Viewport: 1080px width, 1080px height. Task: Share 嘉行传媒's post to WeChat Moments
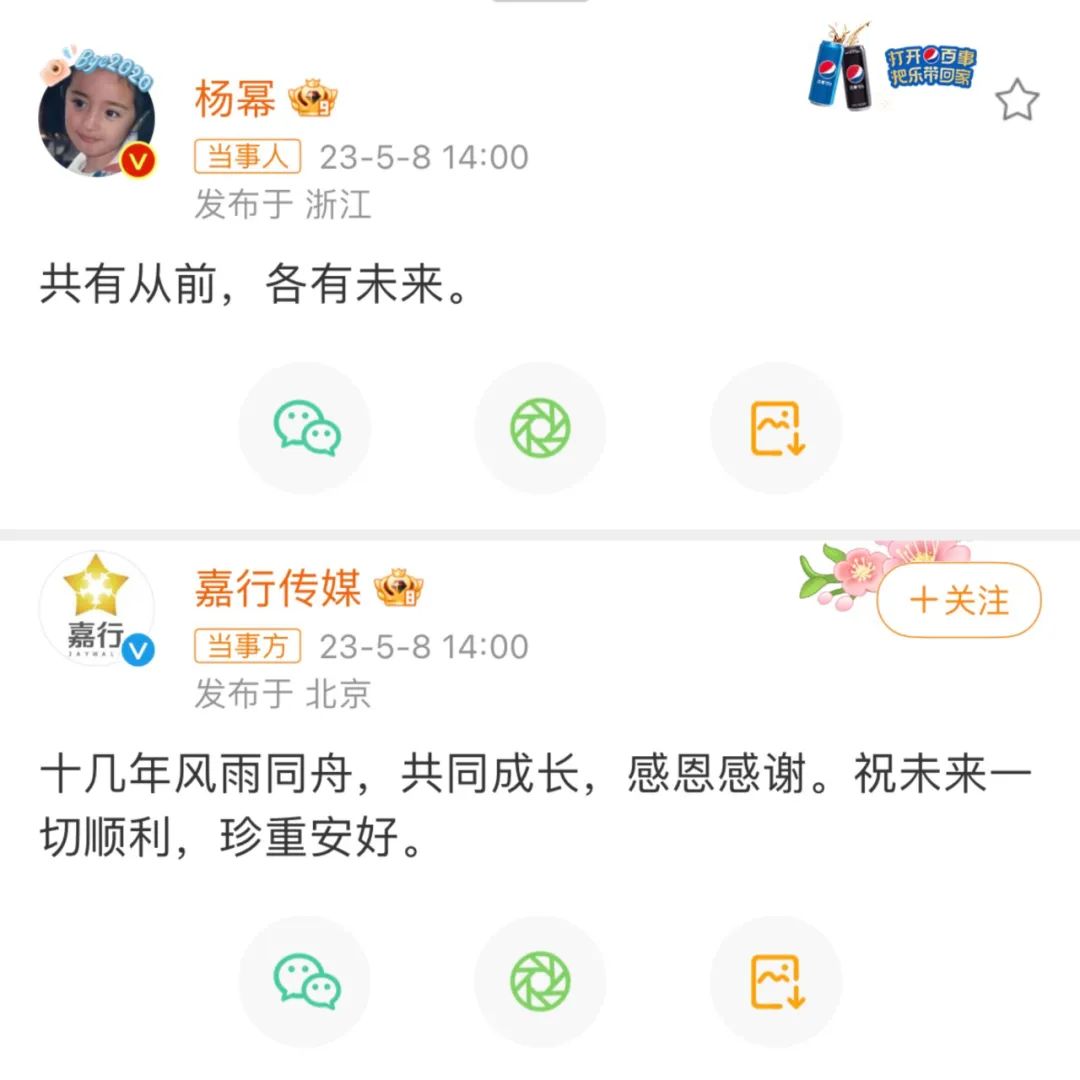tap(540, 981)
